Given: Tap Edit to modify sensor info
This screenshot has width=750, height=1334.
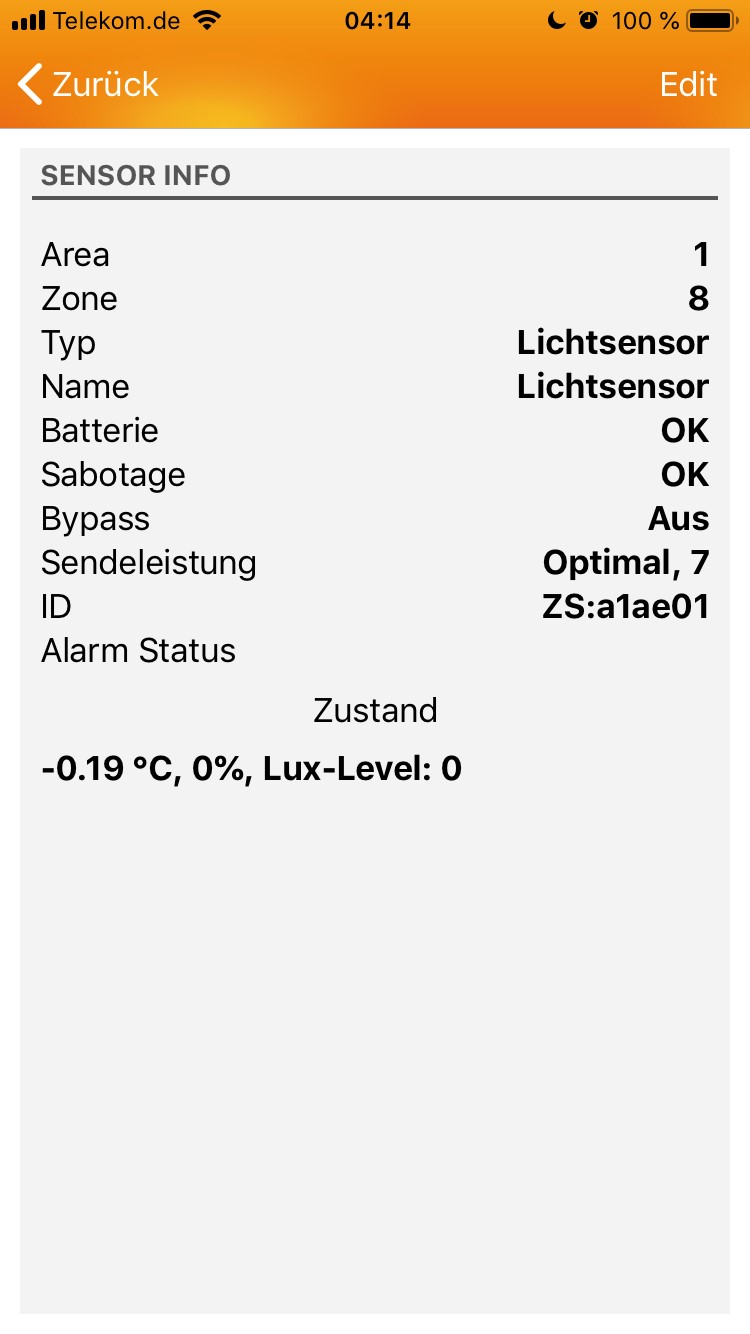Looking at the screenshot, I should (688, 85).
